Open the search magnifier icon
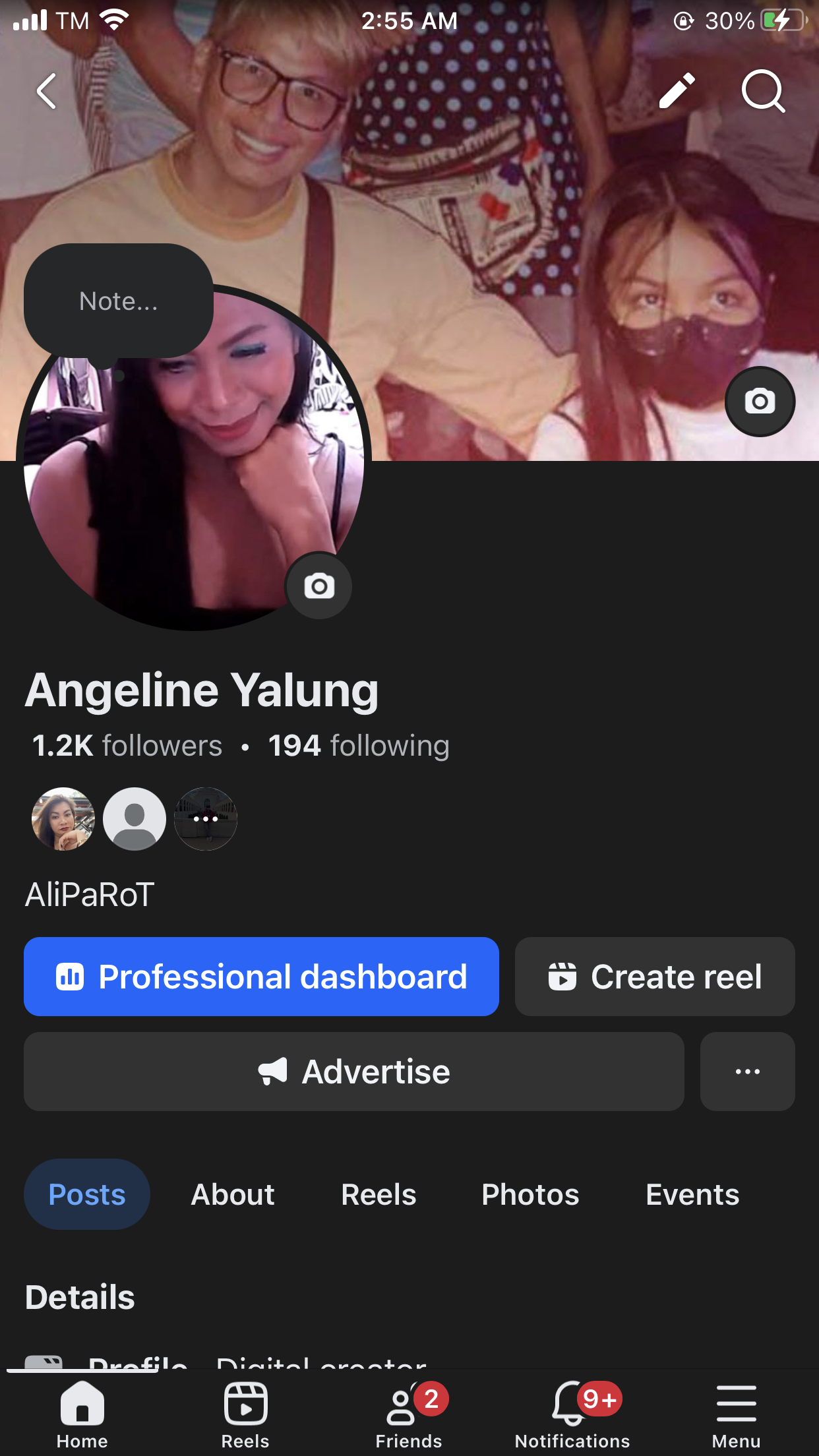 [763, 91]
